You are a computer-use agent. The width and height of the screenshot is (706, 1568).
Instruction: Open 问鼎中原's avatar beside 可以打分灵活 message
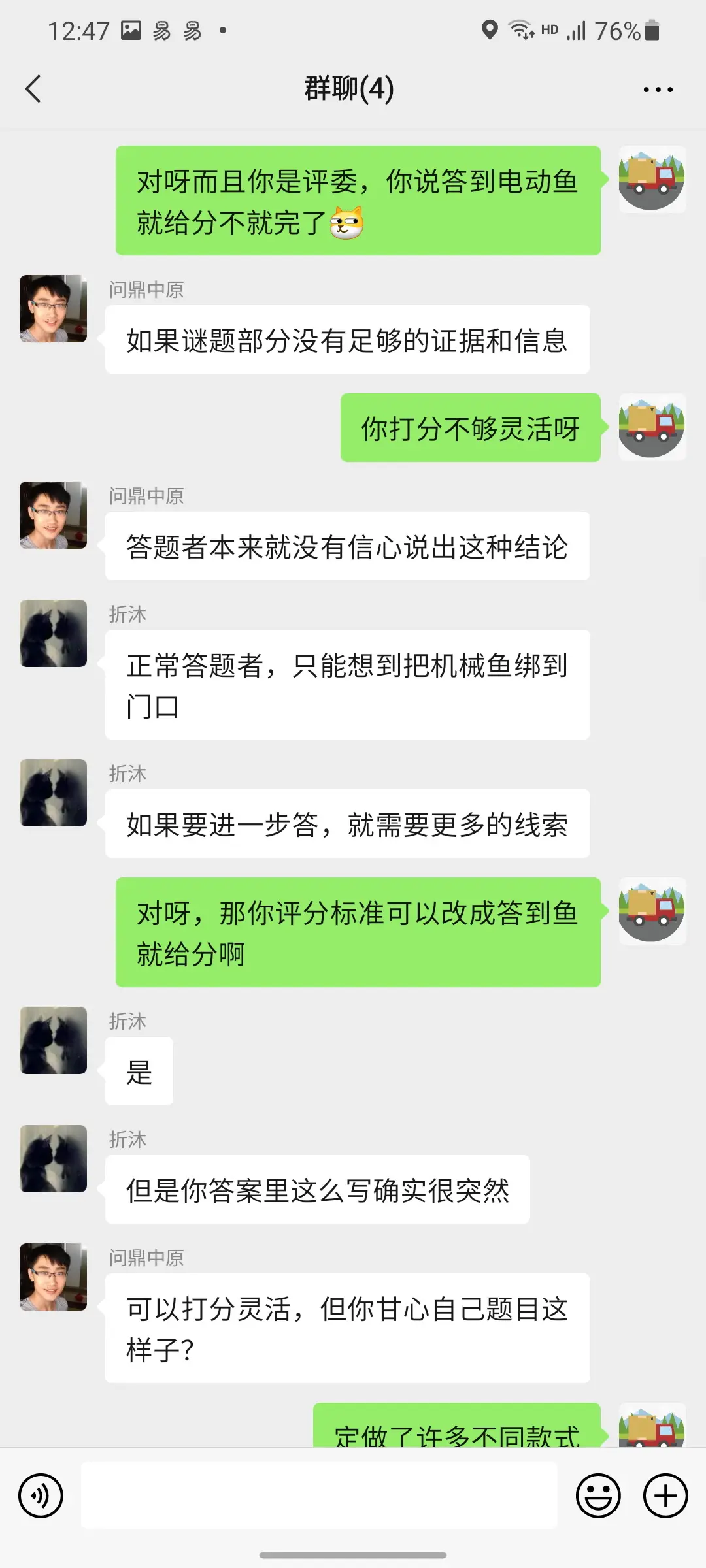53,1277
